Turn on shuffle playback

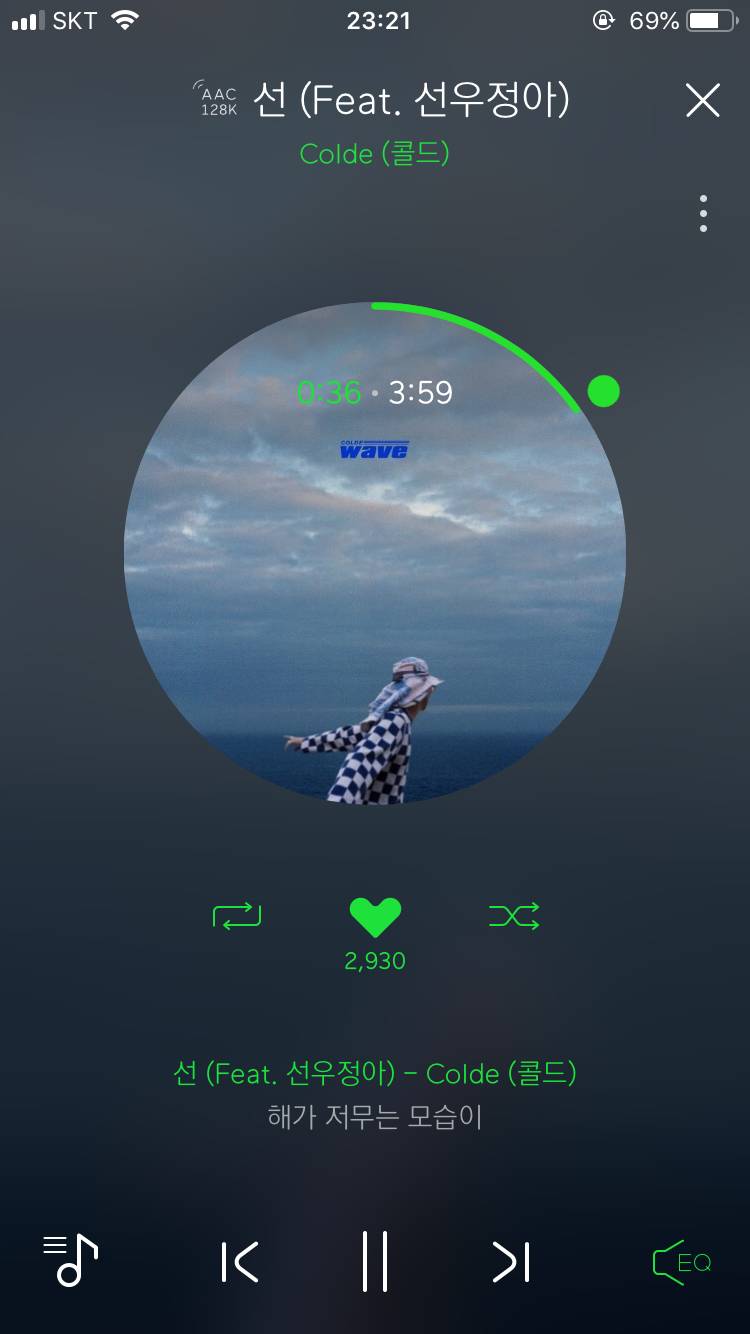click(x=513, y=915)
